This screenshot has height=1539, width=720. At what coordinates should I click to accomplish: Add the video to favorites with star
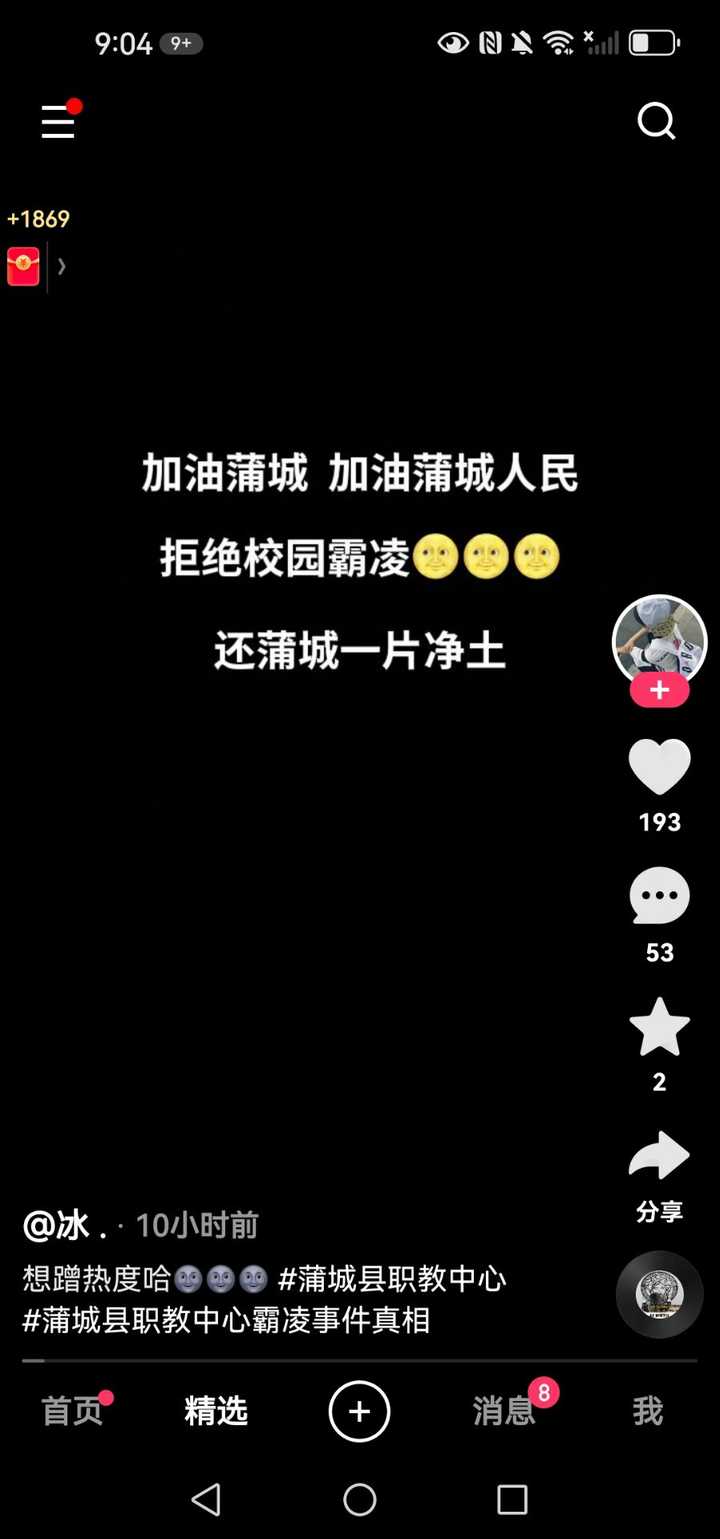tap(659, 1027)
